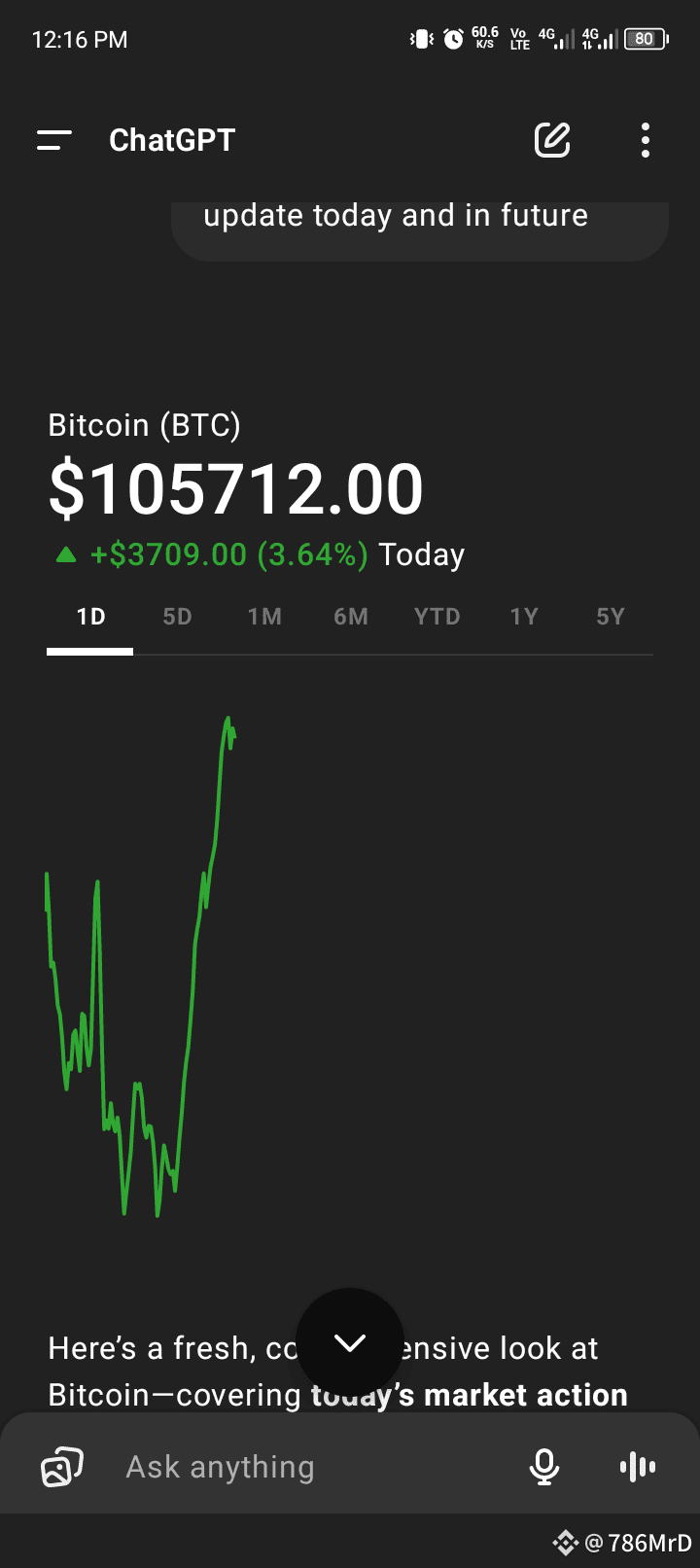Switch to the 1M chart range
Viewport: 700px width, 1568px height.
264,617
